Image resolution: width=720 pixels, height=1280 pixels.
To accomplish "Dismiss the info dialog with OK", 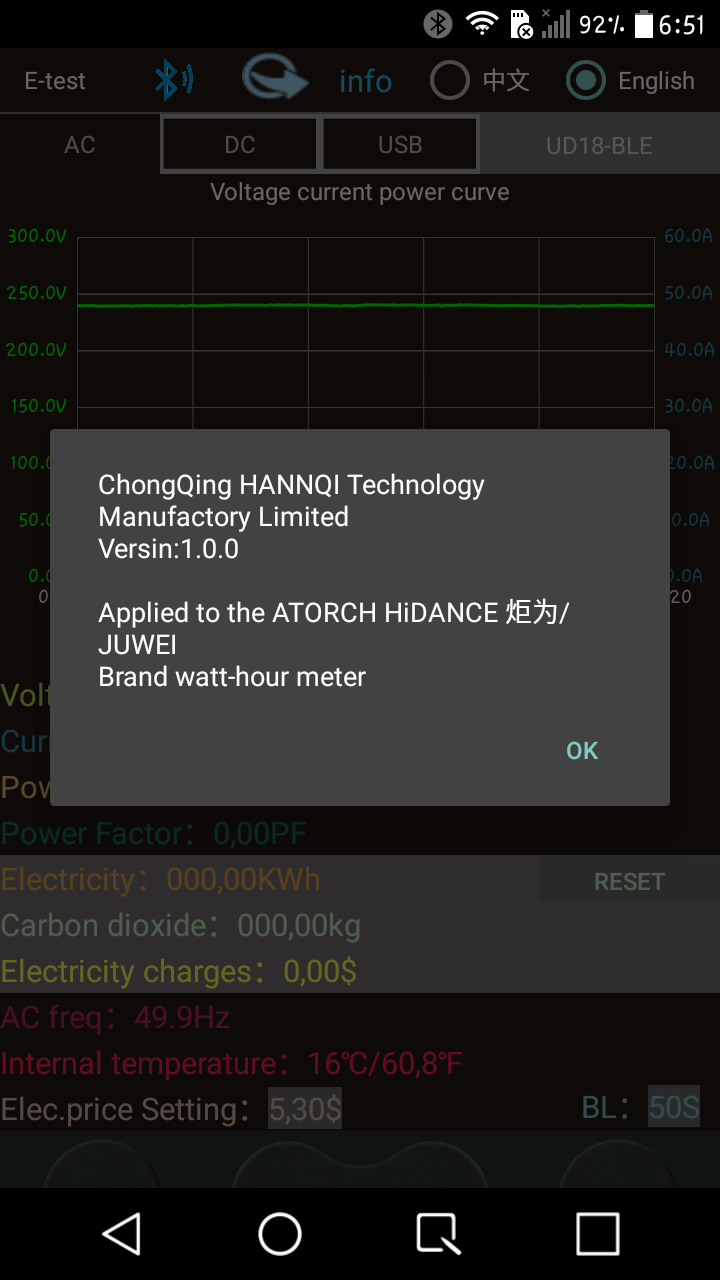I will (x=581, y=751).
